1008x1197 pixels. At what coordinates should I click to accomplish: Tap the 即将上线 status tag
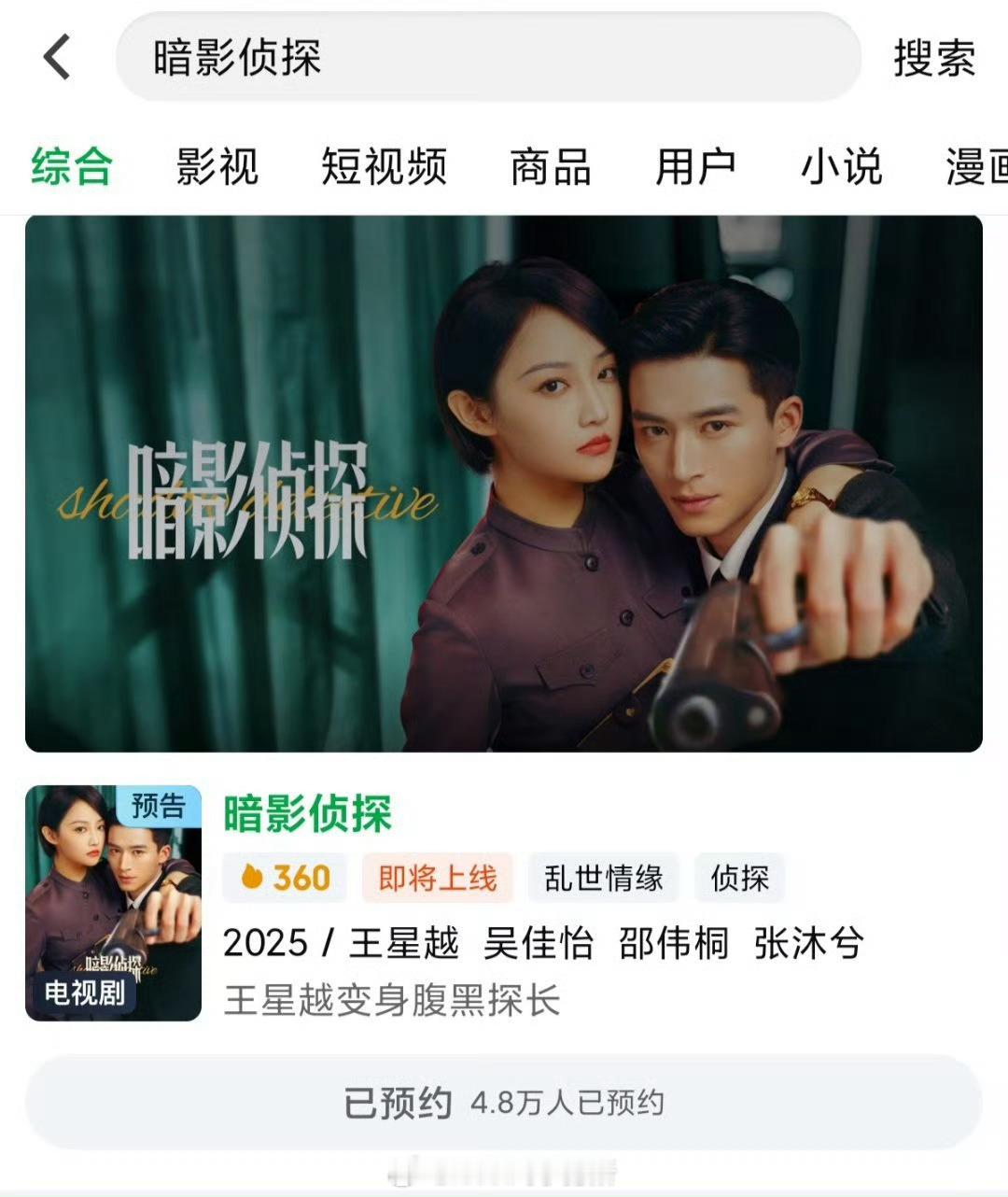click(x=439, y=878)
